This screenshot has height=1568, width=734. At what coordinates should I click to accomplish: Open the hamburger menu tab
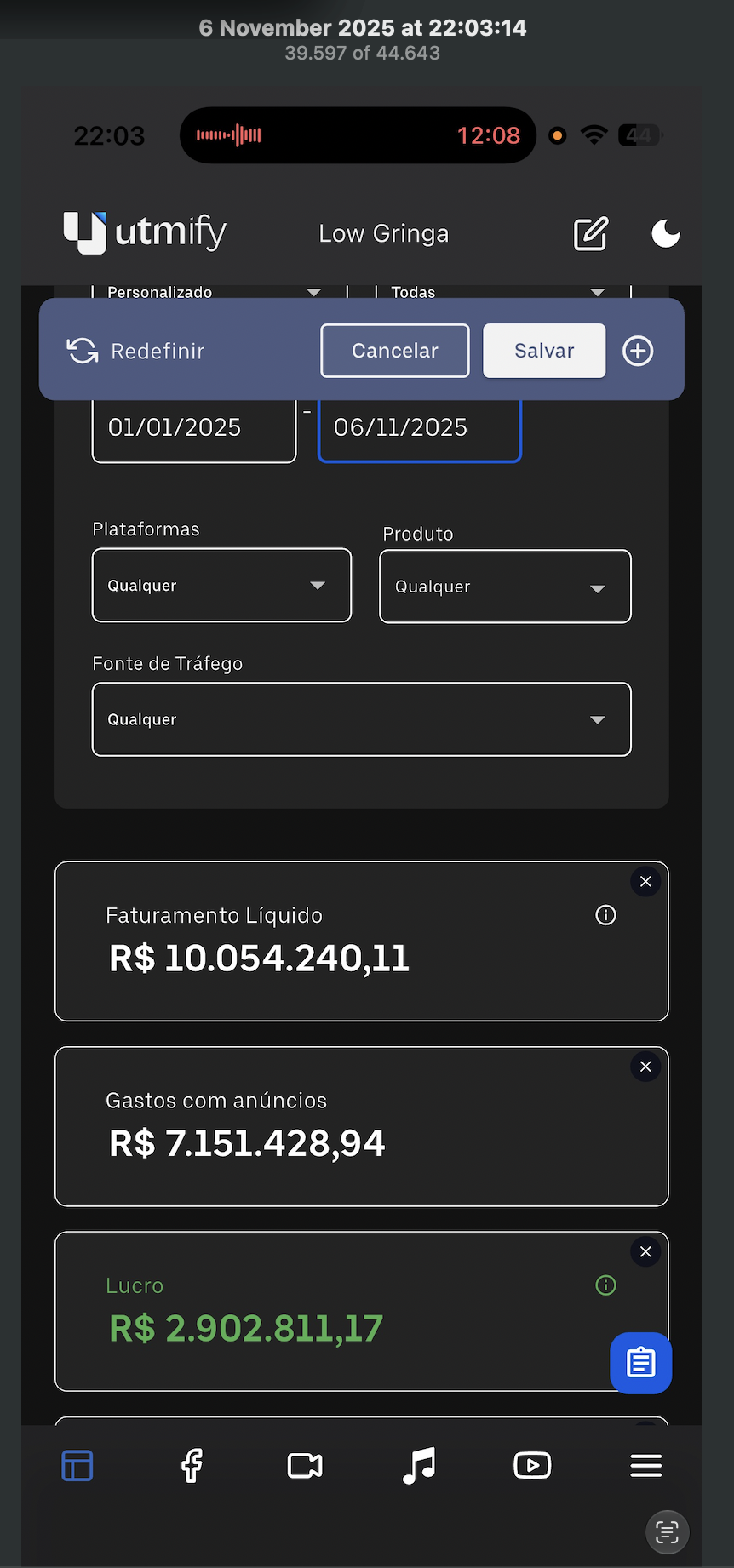[645, 1465]
